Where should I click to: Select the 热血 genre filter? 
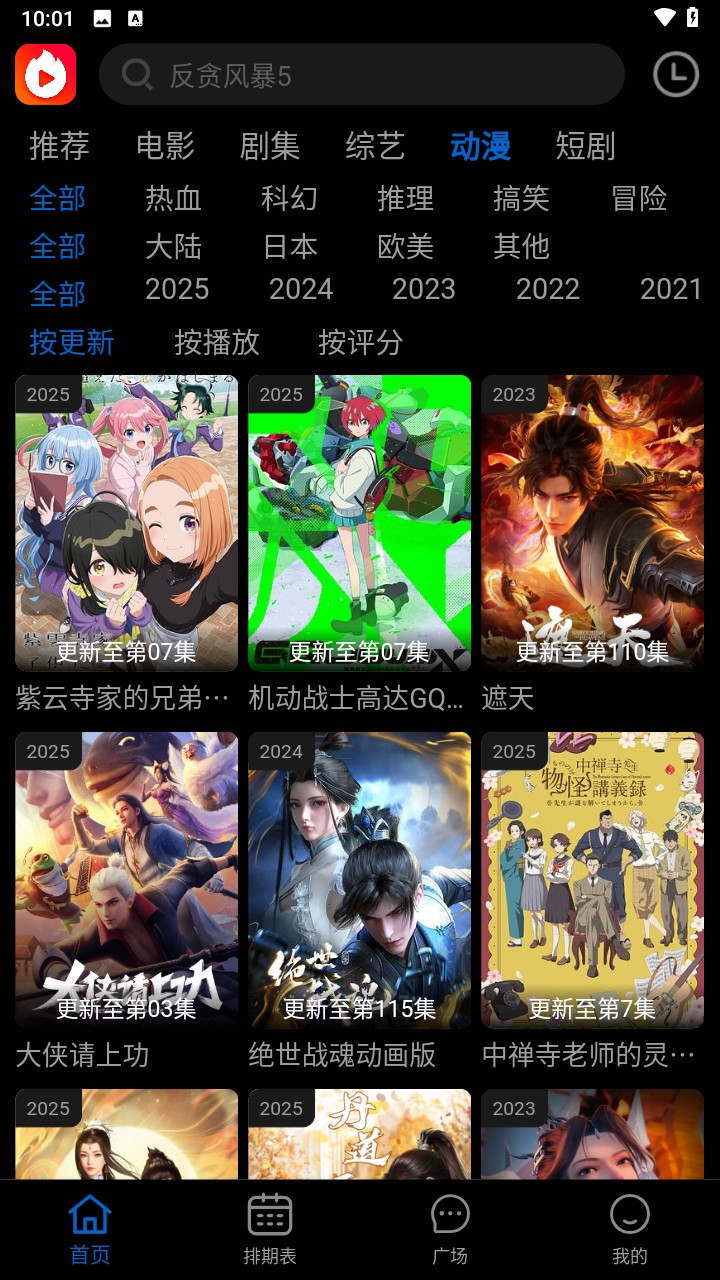click(x=173, y=198)
